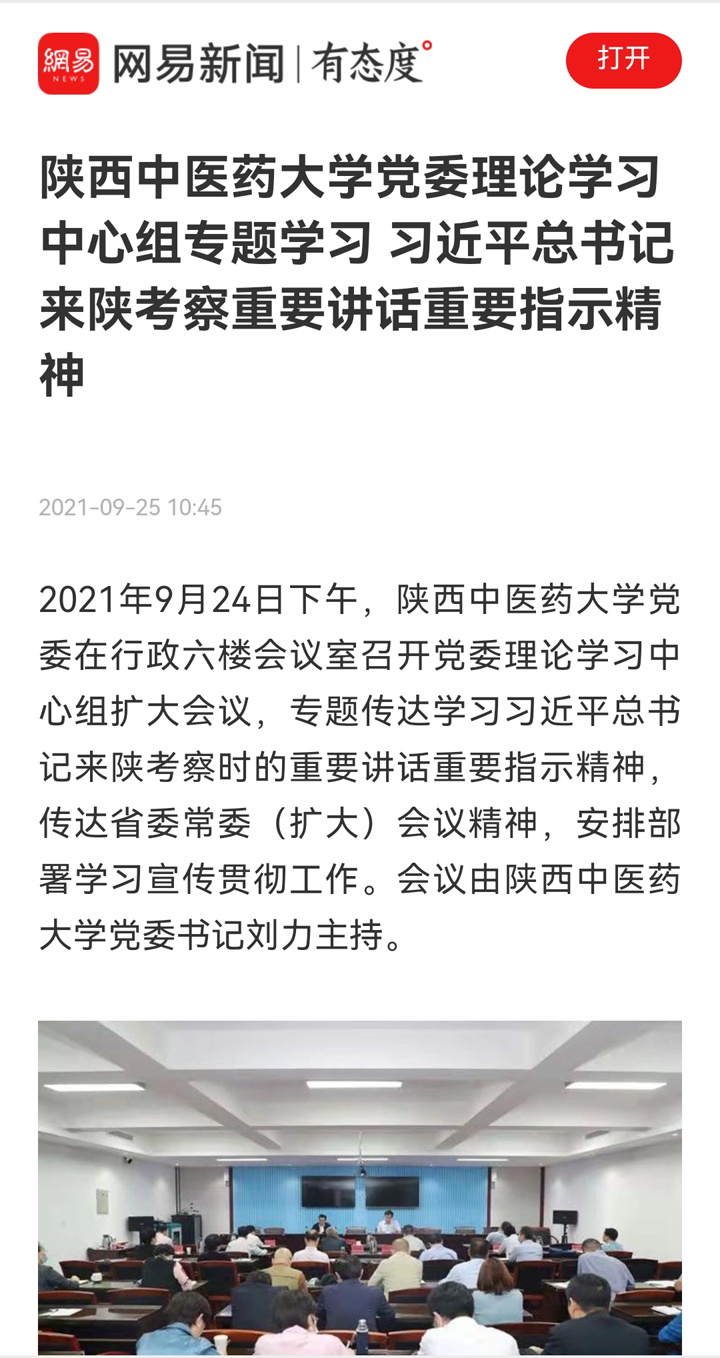The width and height of the screenshot is (720, 1358).
Task: Tap the red 打开 button
Action: click(x=624, y=60)
